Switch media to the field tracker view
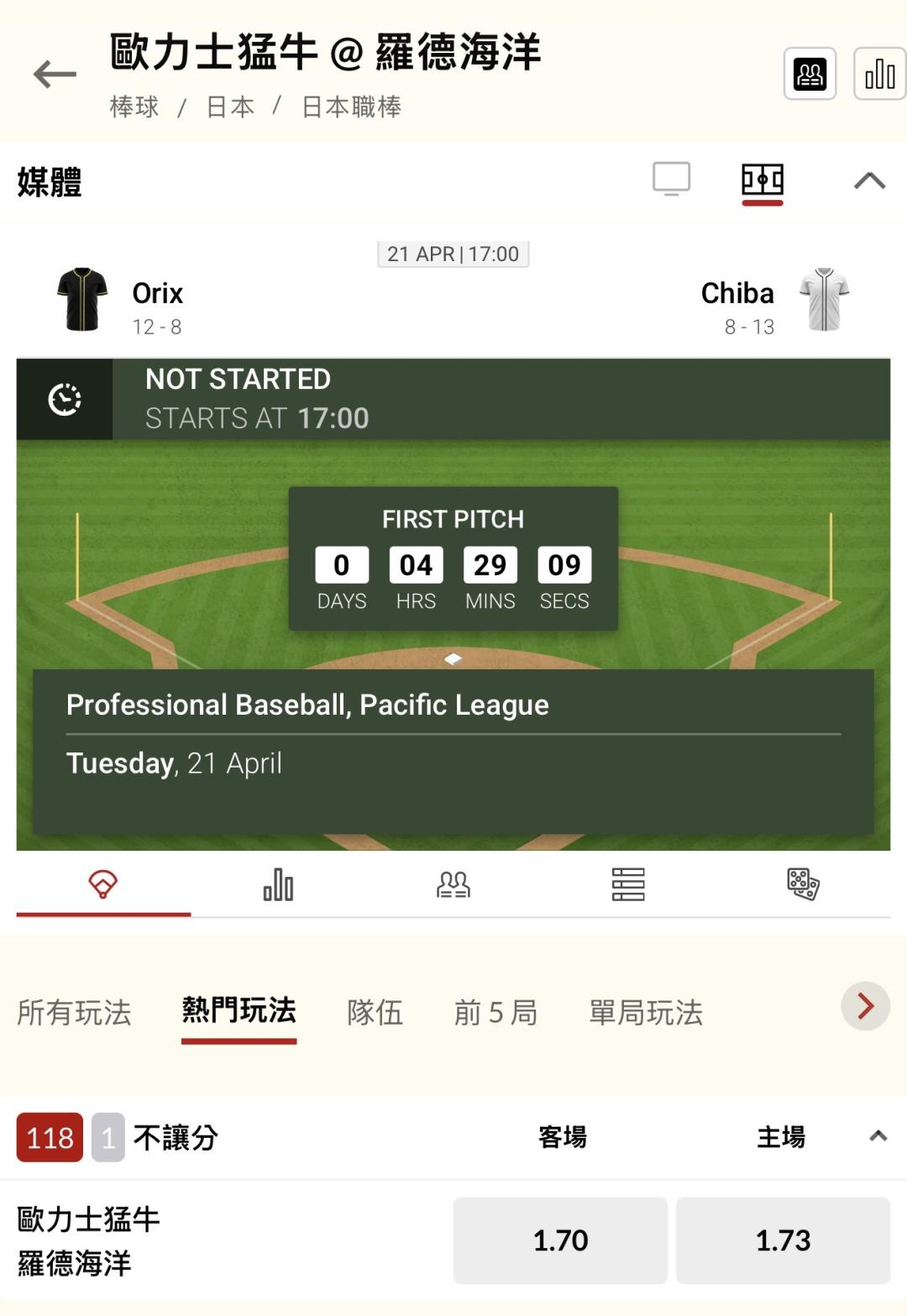 (762, 180)
